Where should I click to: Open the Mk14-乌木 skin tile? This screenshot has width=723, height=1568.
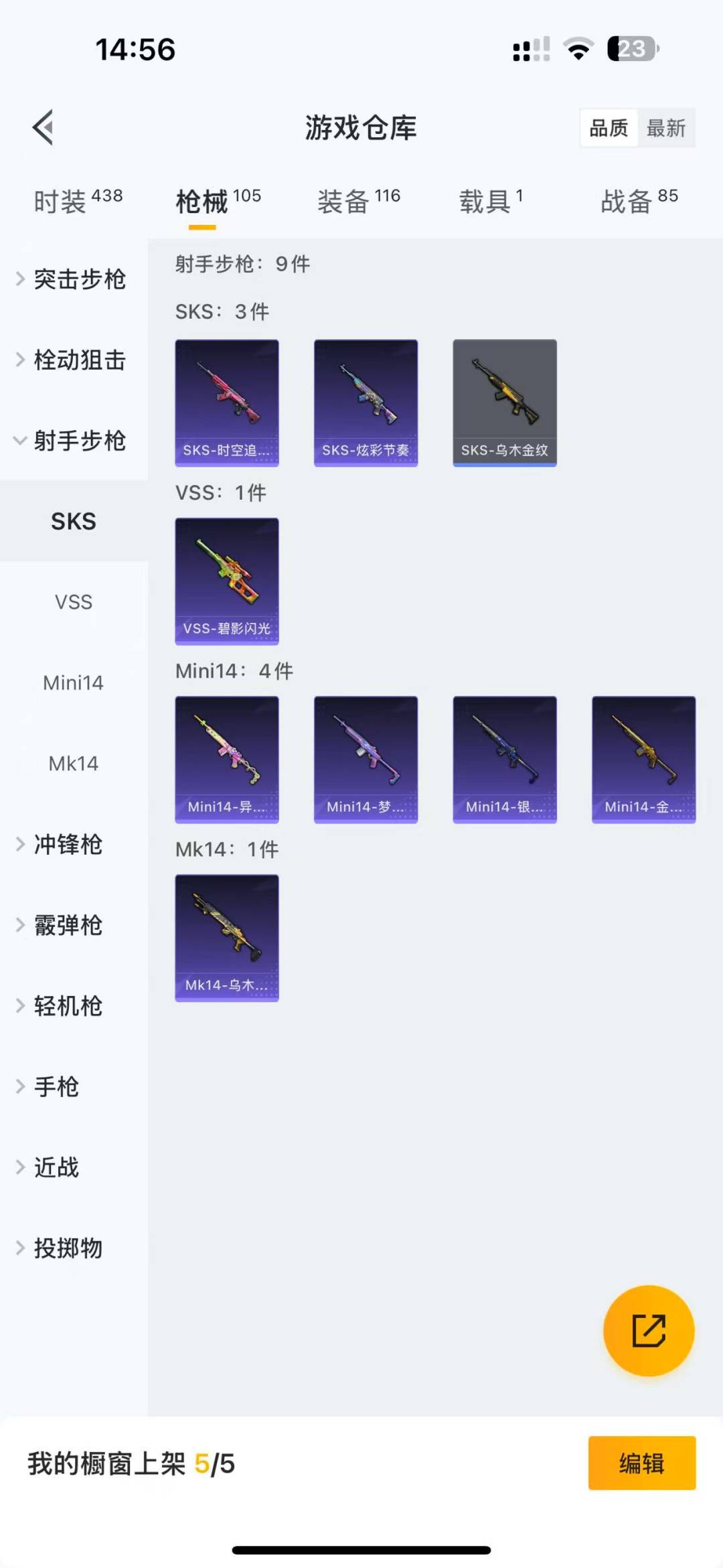[227, 938]
